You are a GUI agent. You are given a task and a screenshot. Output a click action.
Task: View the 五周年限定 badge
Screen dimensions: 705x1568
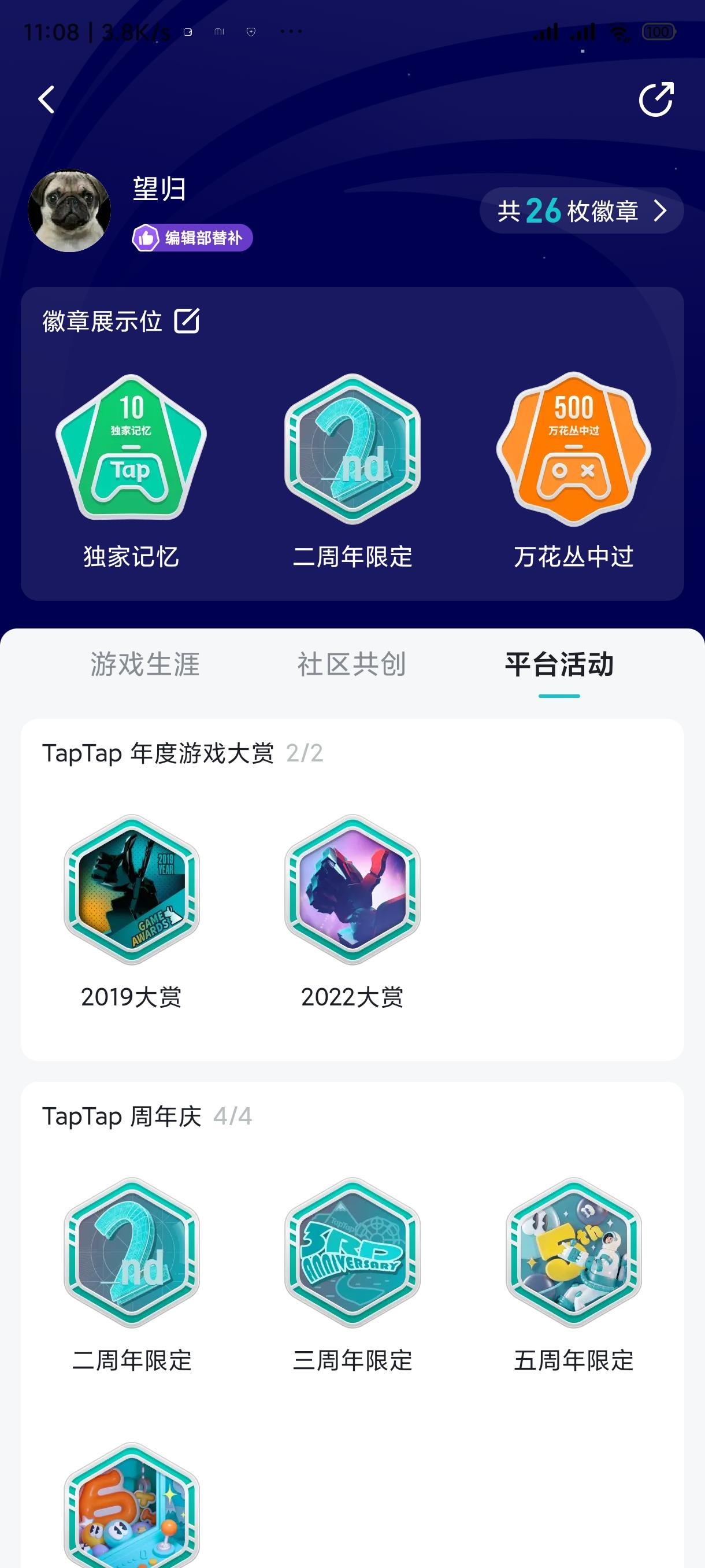coord(574,1252)
